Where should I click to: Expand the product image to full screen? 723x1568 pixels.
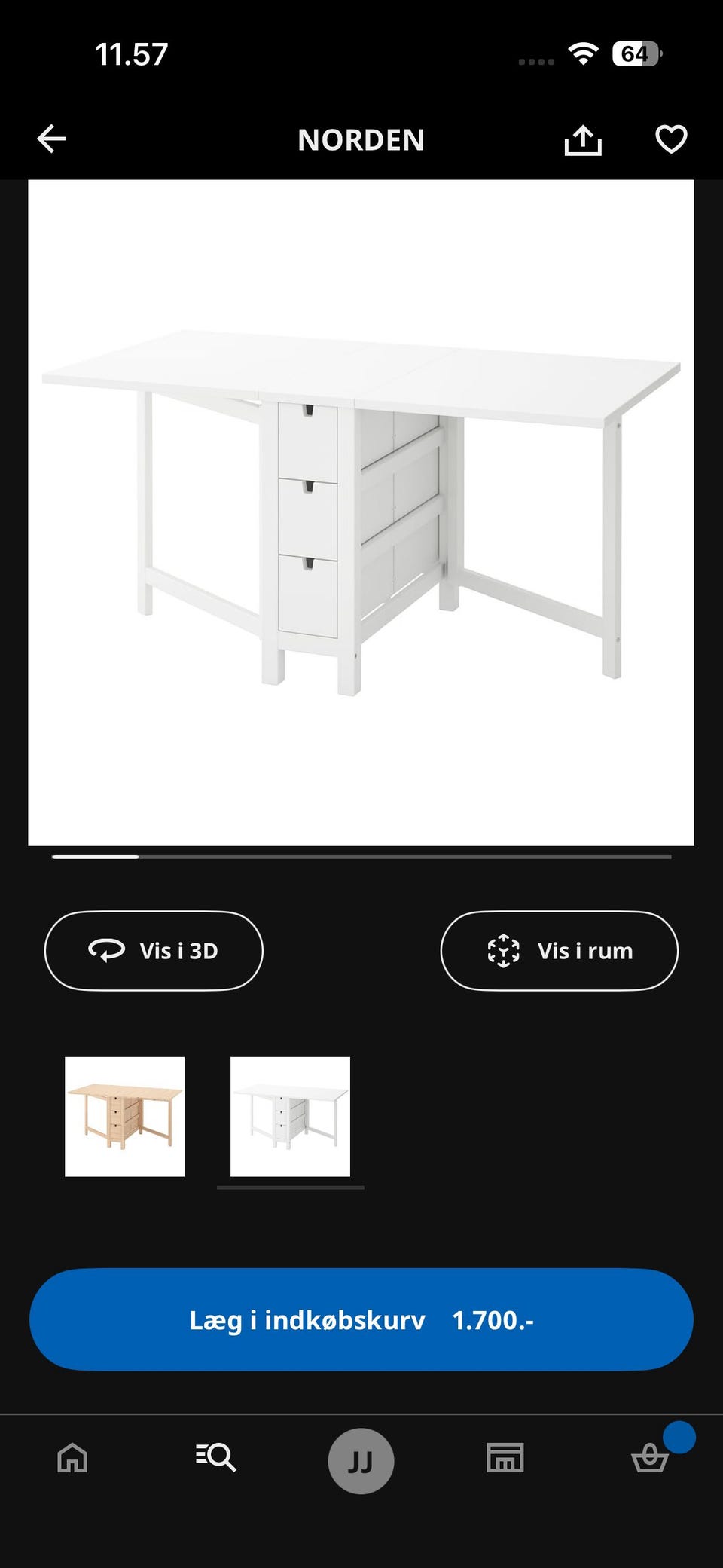pos(361,512)
